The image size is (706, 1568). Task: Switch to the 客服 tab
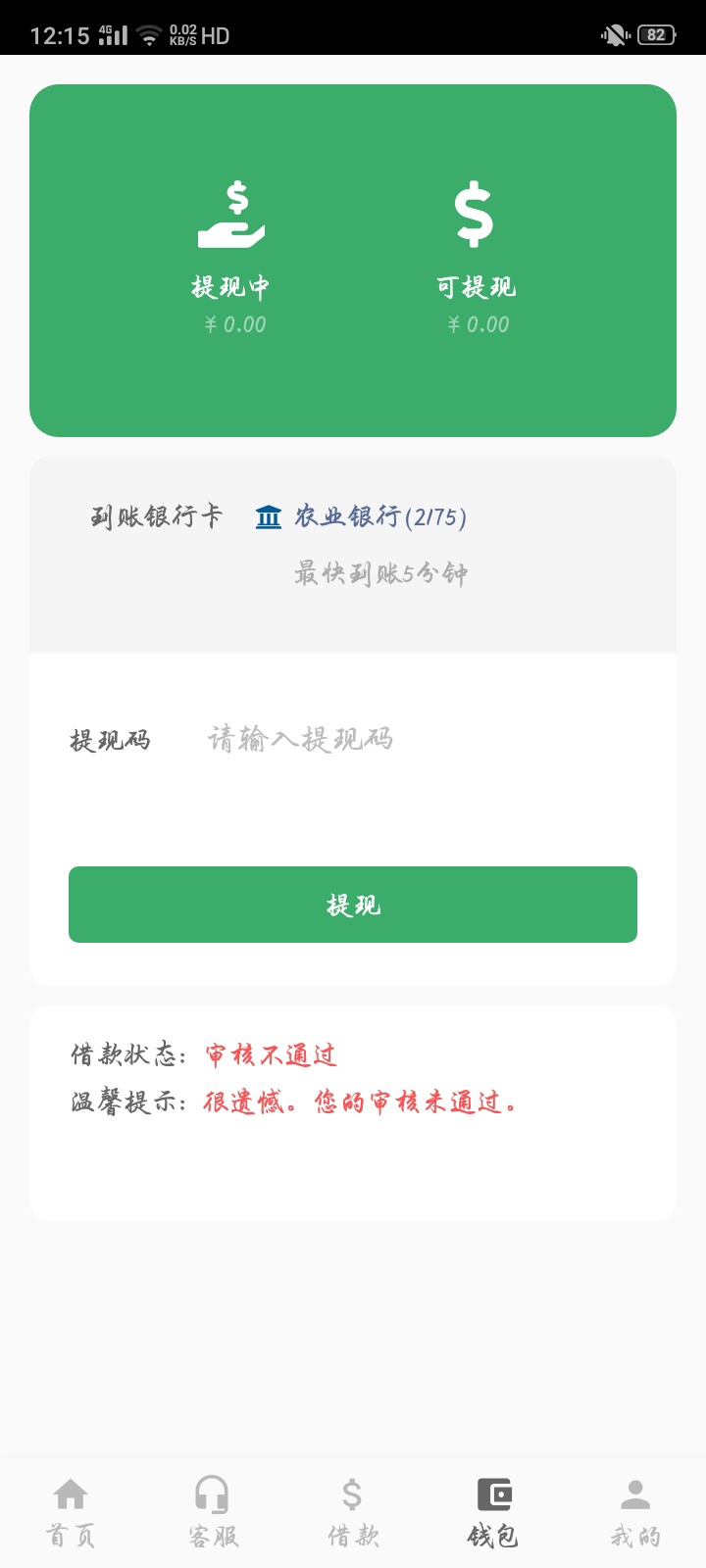click(x=210, y=1514)
